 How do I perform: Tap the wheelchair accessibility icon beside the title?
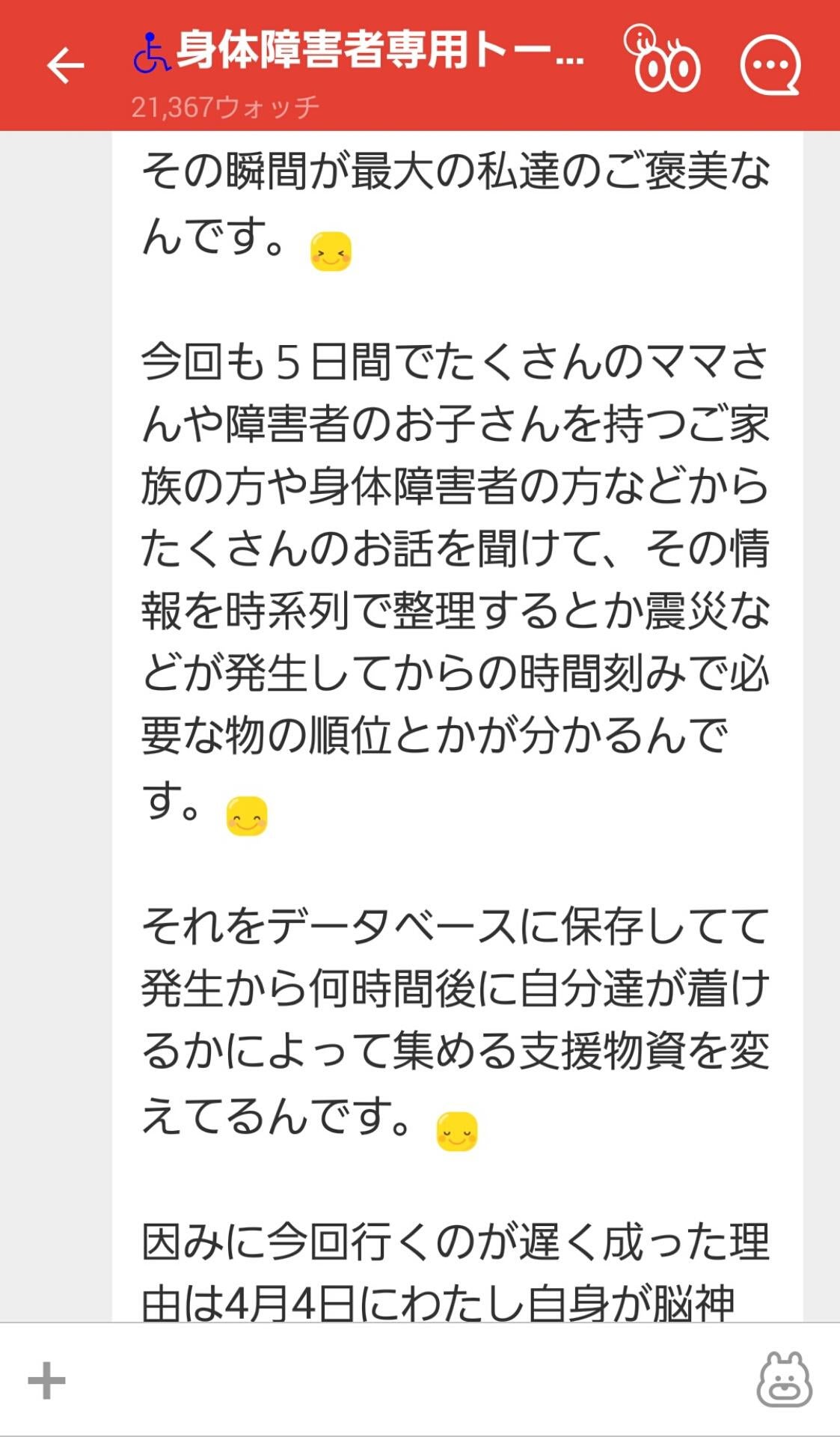click(x=153, y=52)
